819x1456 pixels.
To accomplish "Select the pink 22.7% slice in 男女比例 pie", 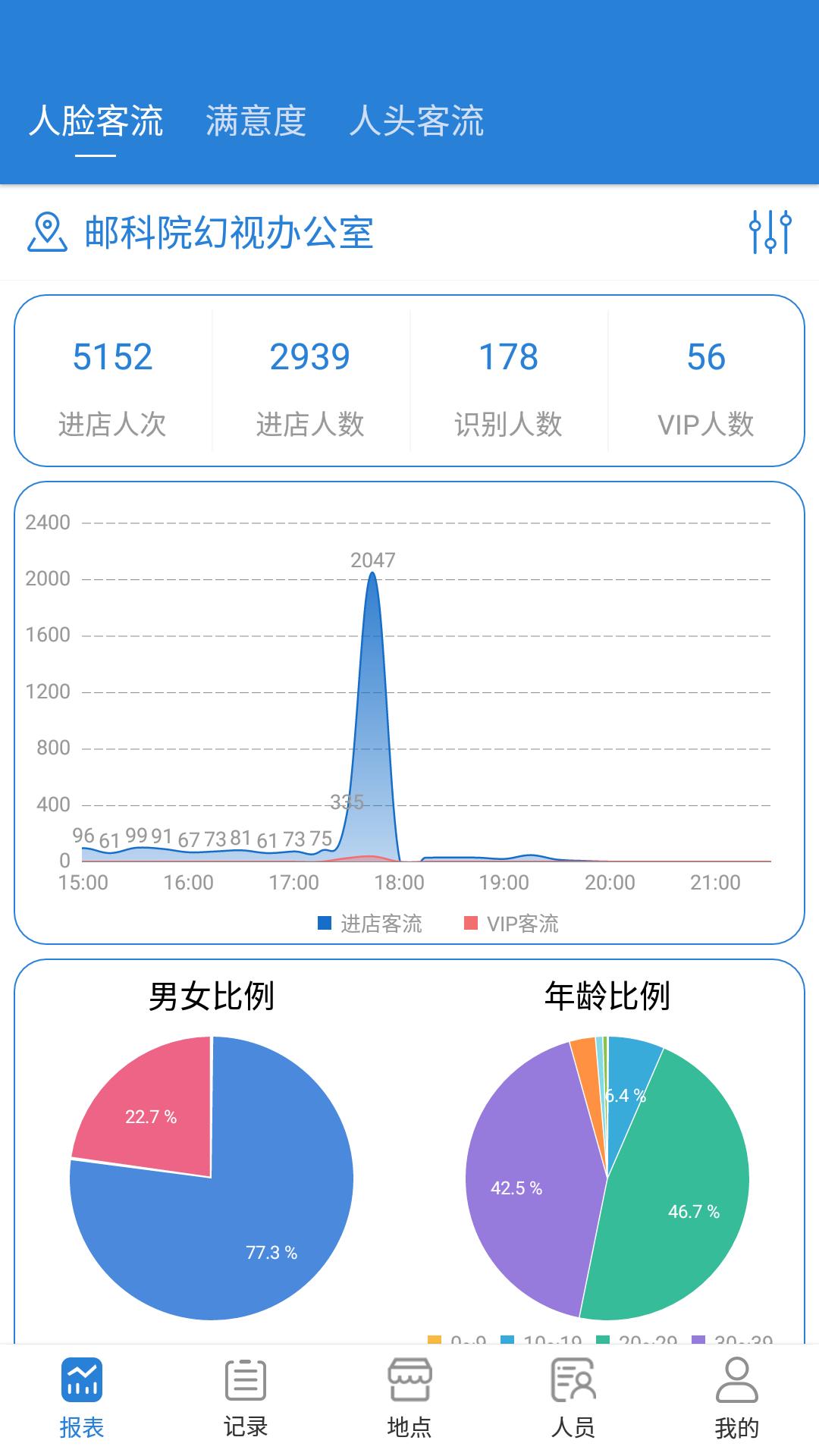I will pyautogui.click(x=152, y=1116).
